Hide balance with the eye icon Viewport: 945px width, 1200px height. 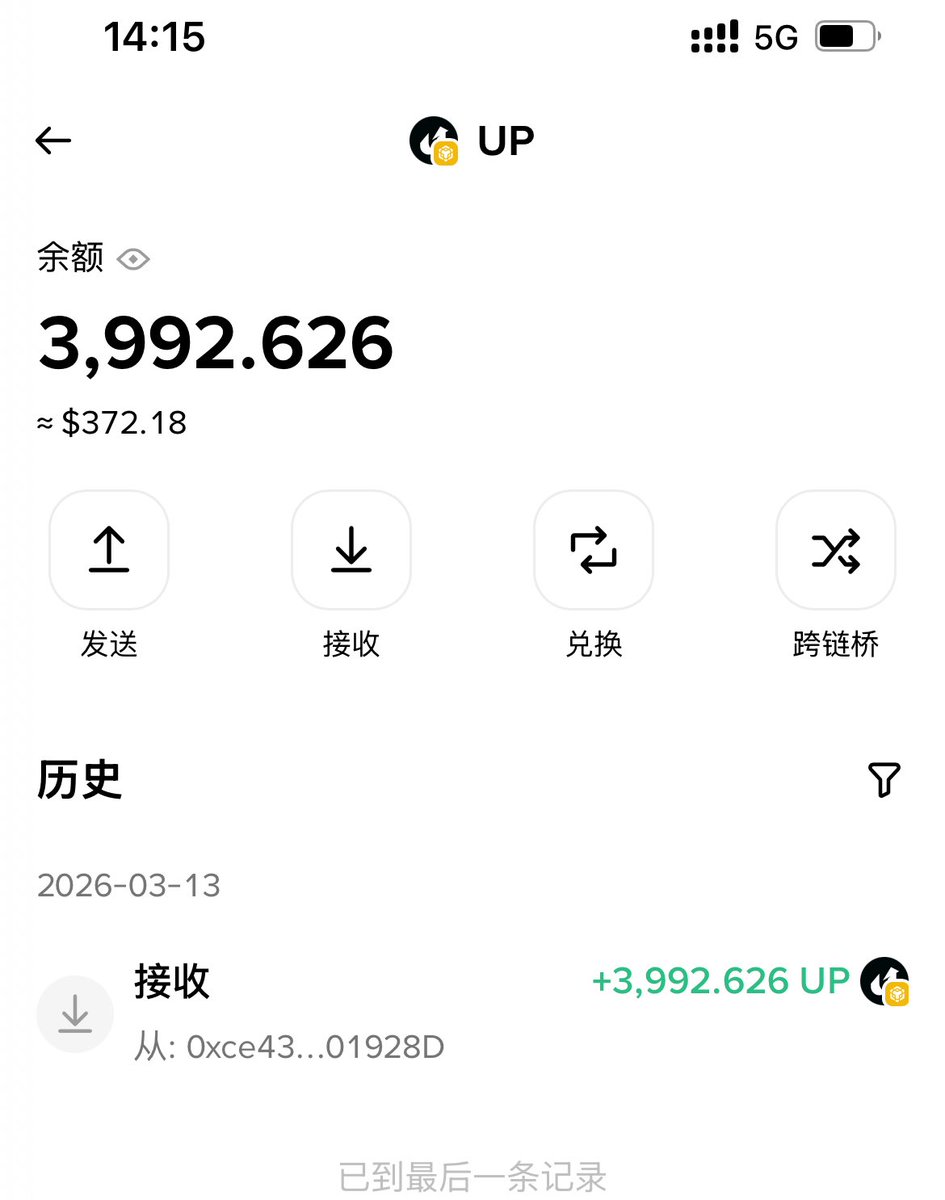pyautogui.click(x=133, y=260)
